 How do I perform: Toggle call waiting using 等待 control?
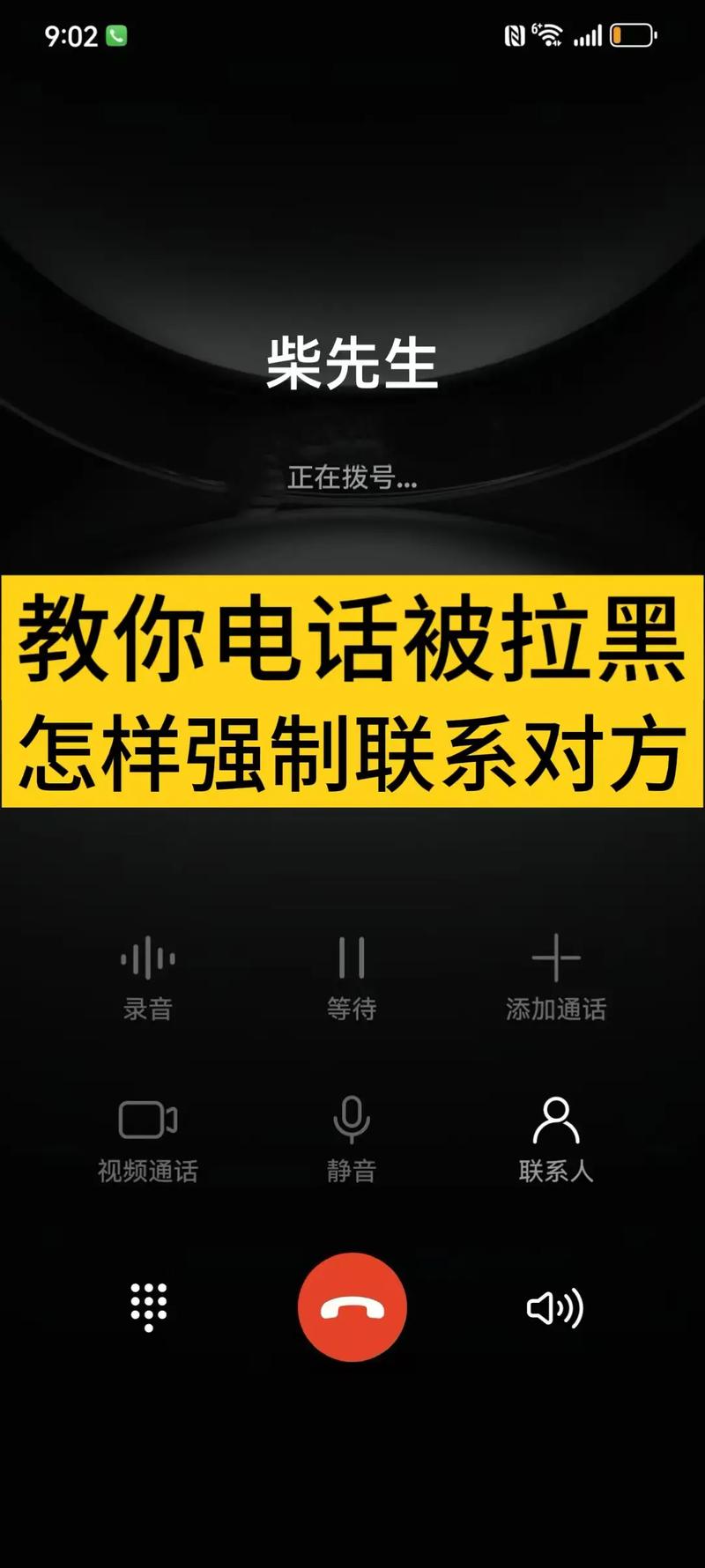352,960
